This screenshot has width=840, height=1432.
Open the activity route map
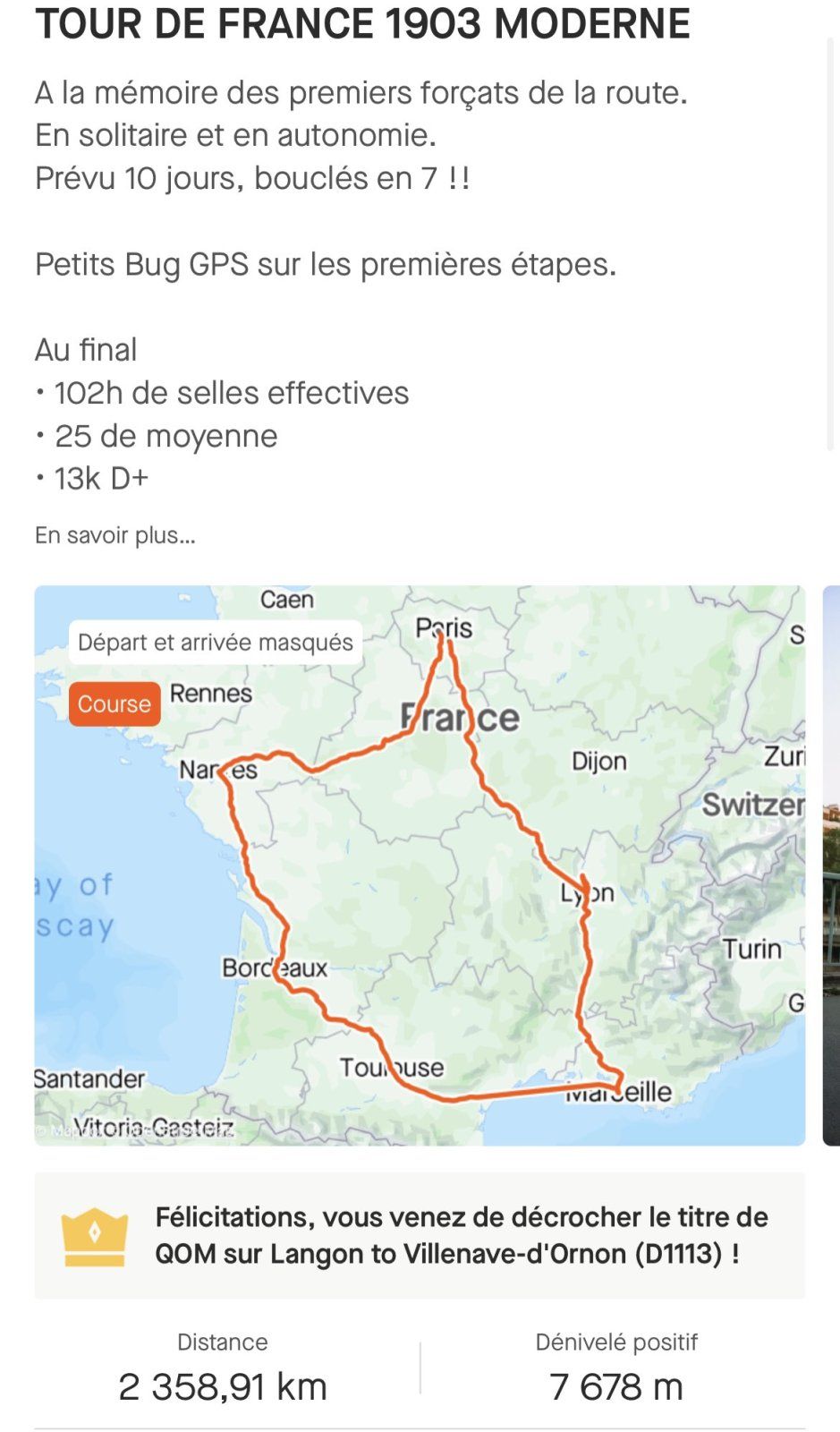tap(420, 865)
